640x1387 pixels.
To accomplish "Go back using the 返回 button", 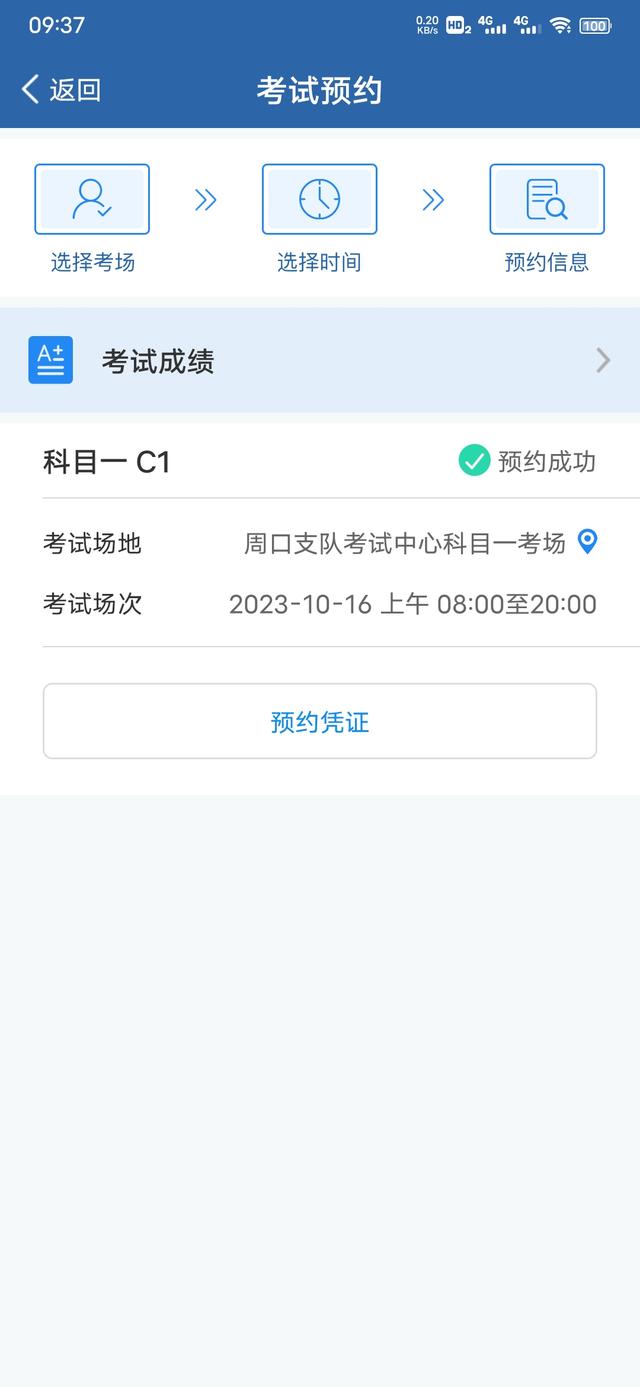I will click(x=61, y=90).
